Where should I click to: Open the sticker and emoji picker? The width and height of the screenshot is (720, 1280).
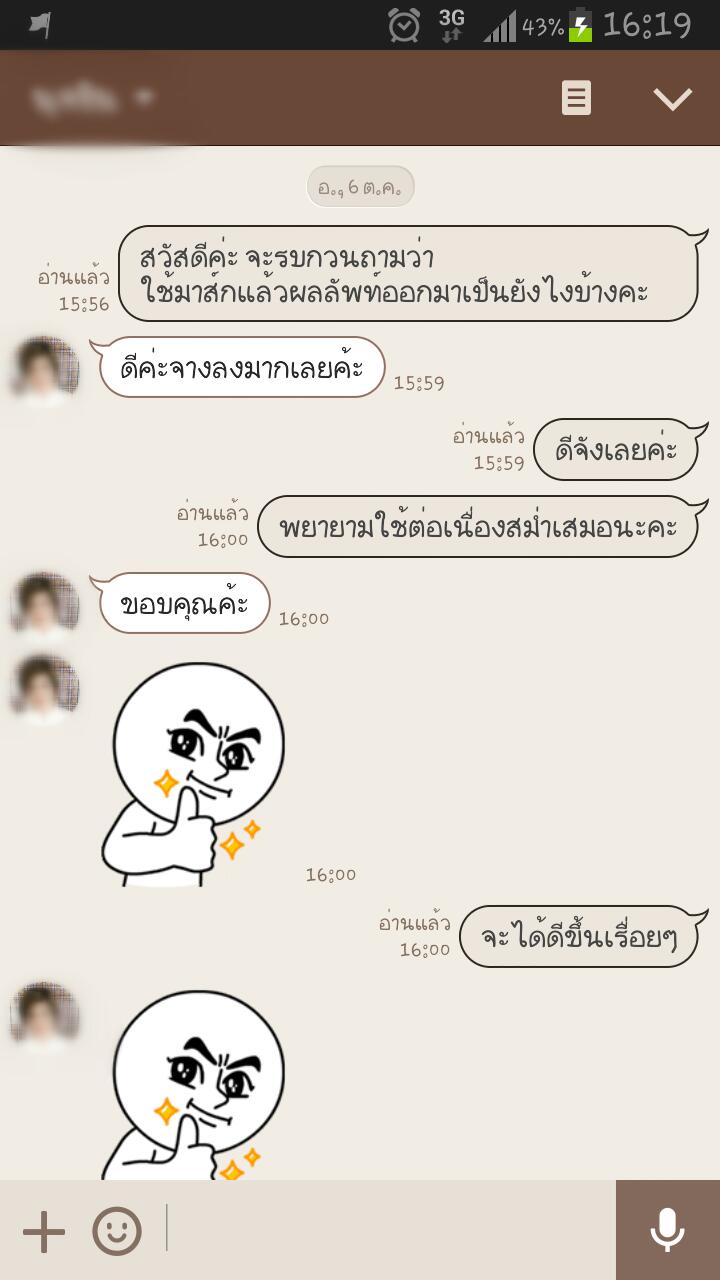[117, 1231]
